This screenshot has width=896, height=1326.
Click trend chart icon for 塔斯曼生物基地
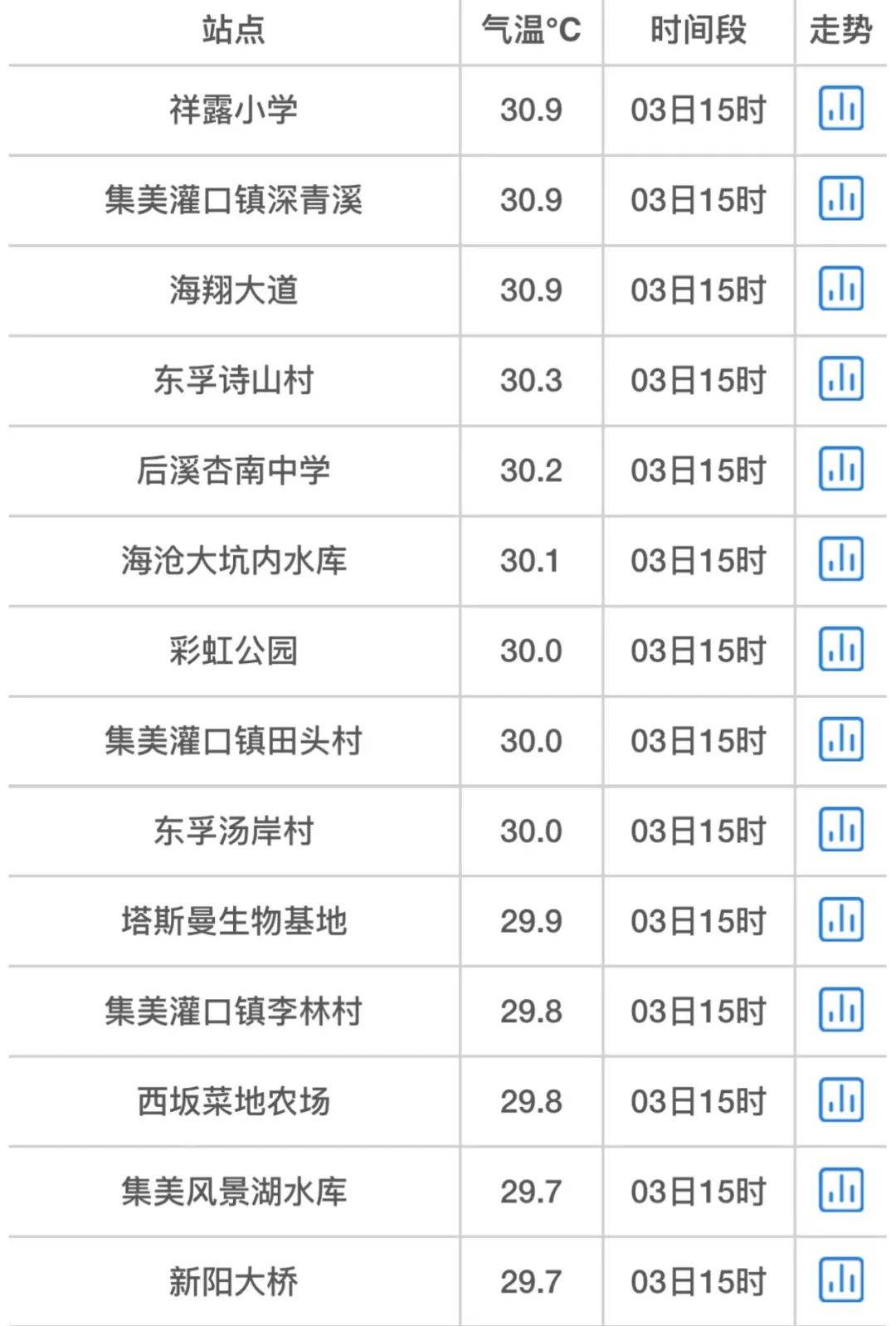[x=840, y=920]
